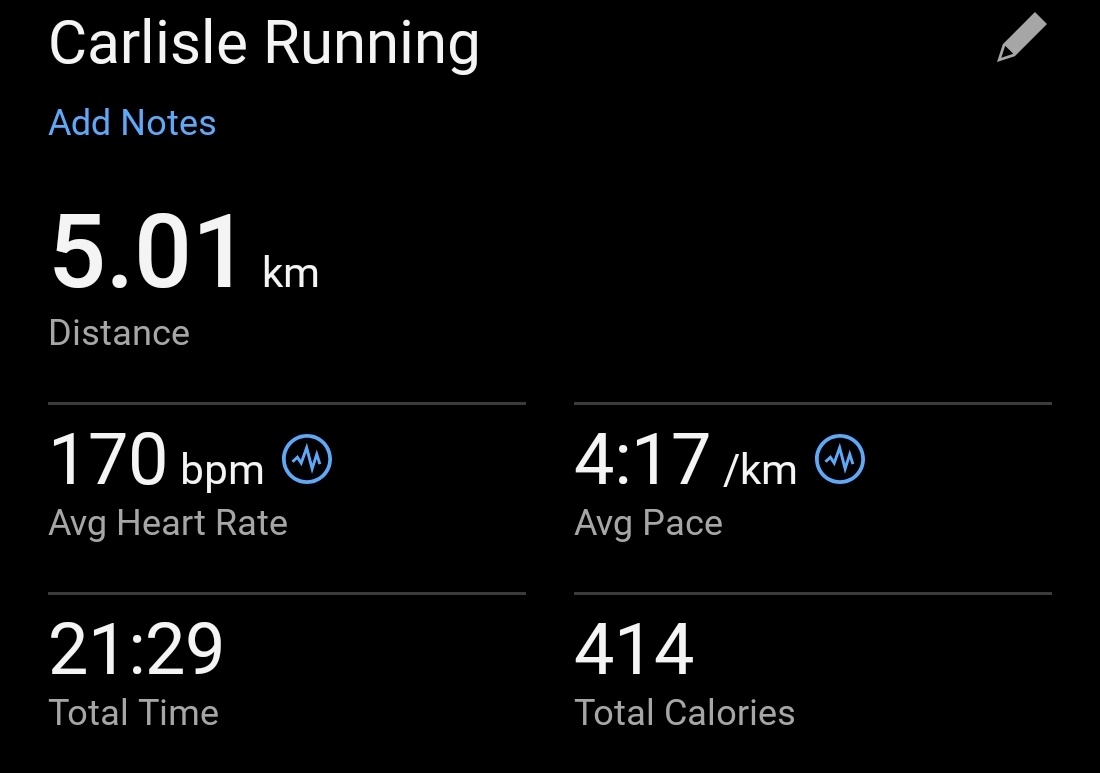Open the insight icon next to Avg Pace
1100x773 pixels.
pos(840,460)
